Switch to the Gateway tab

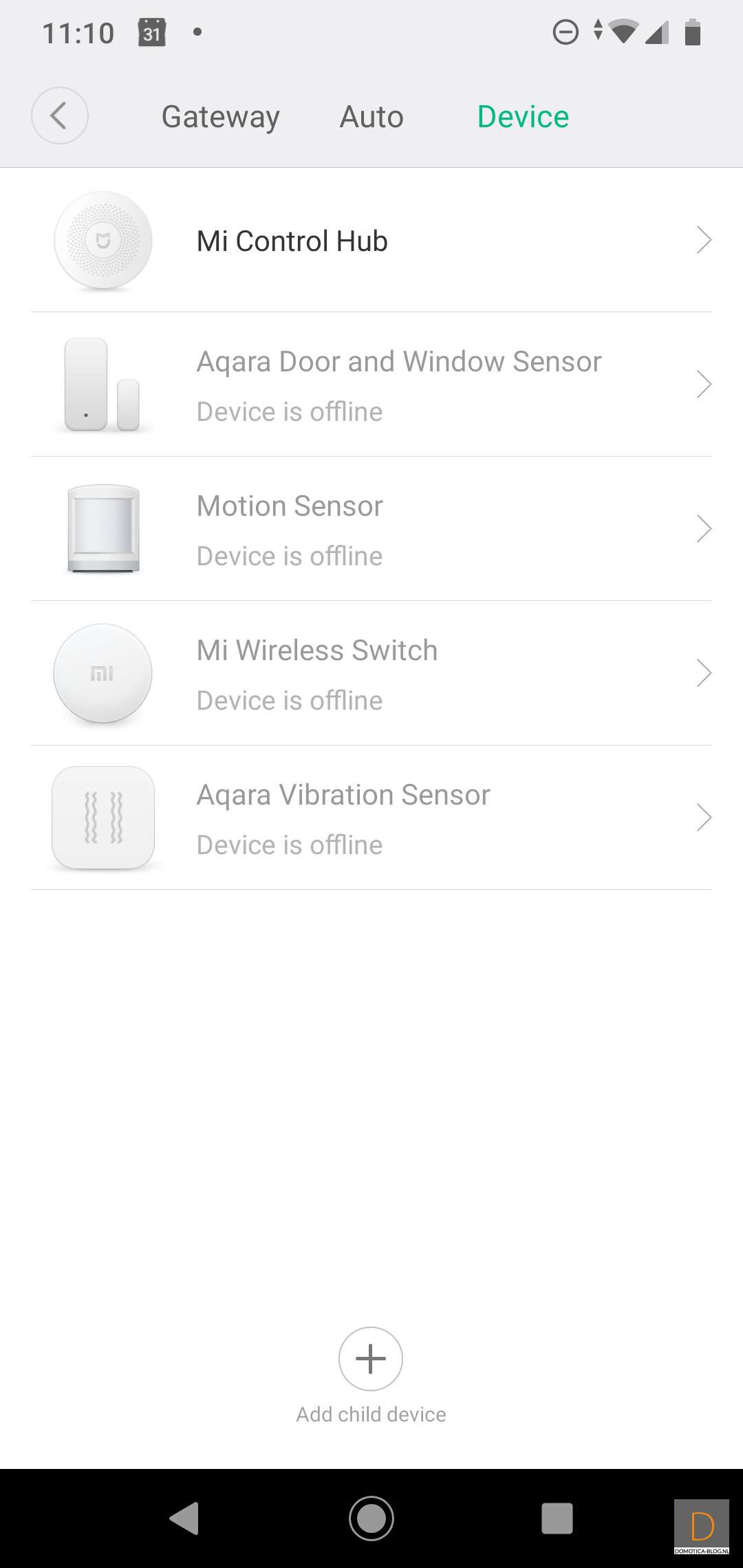pyautogui.click(x=220, y=117)
